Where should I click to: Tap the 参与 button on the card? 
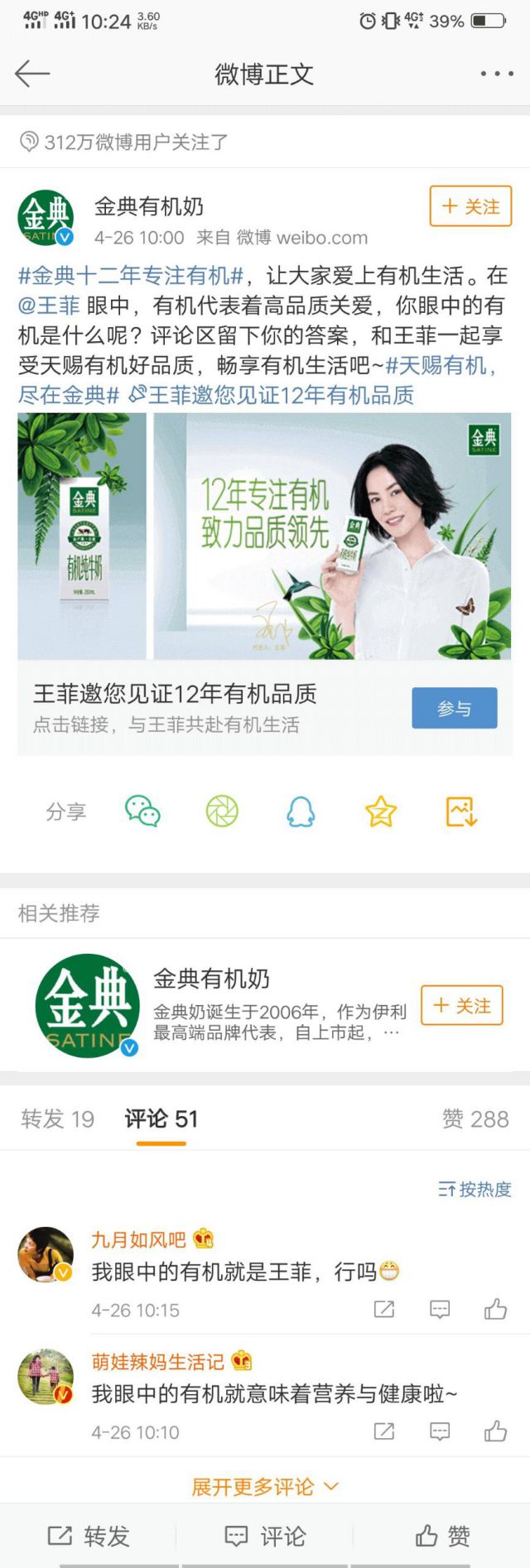pos(454,708)
